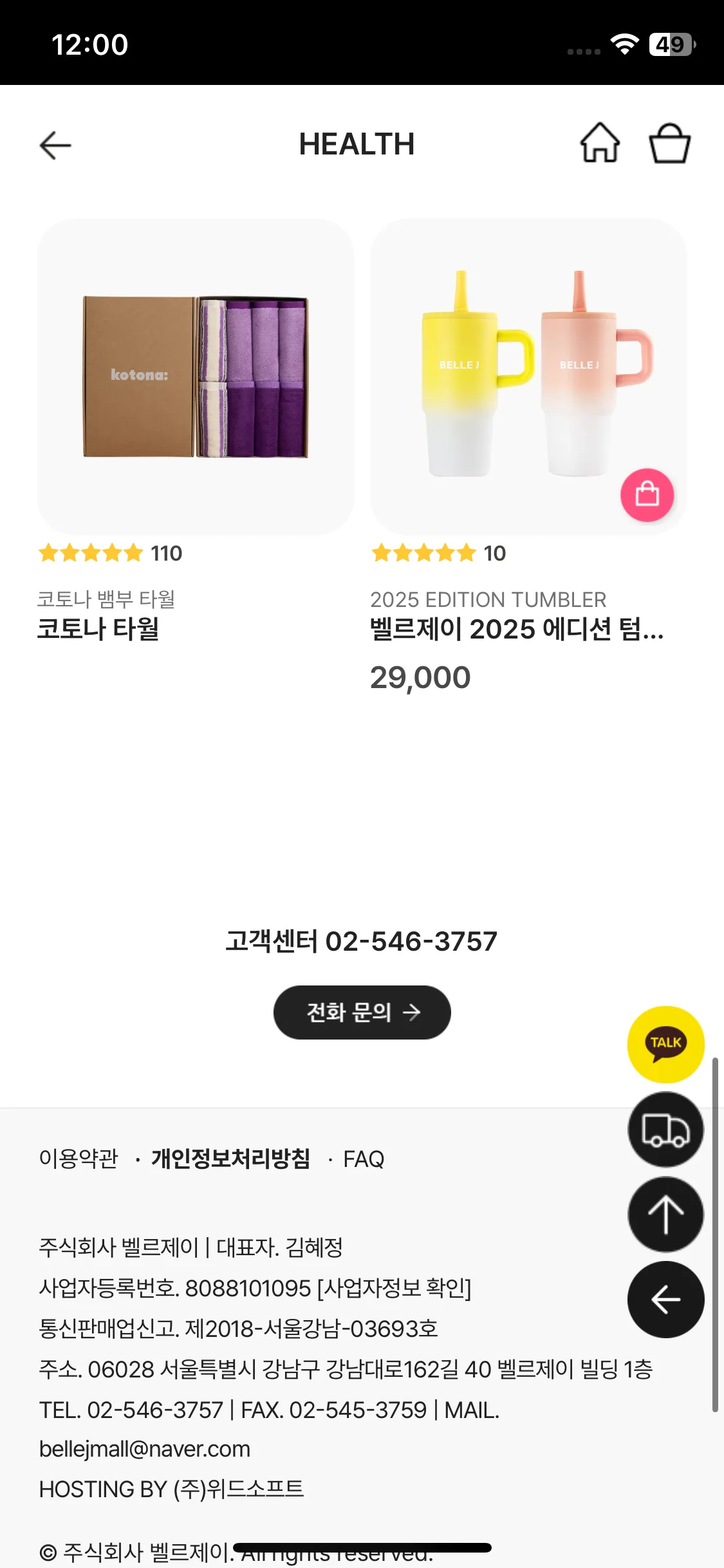The width and height of the screenshot is (724, 1568).
Task: Open the shopping basket in the header
Action: (x=669, y=143)
